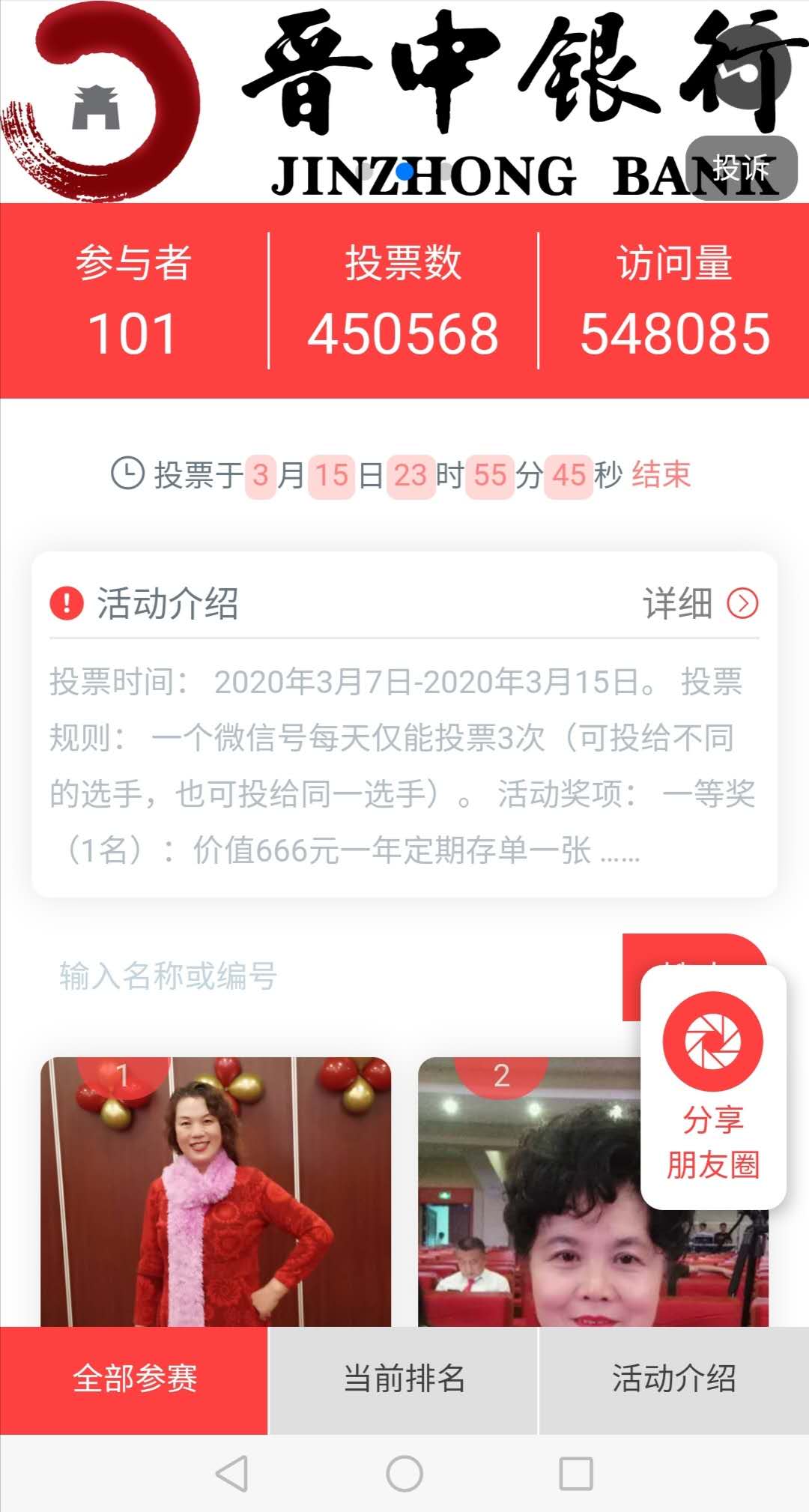Switch to 当前排名 tab
The image size is (809, 1512).
click(404, 1379)
